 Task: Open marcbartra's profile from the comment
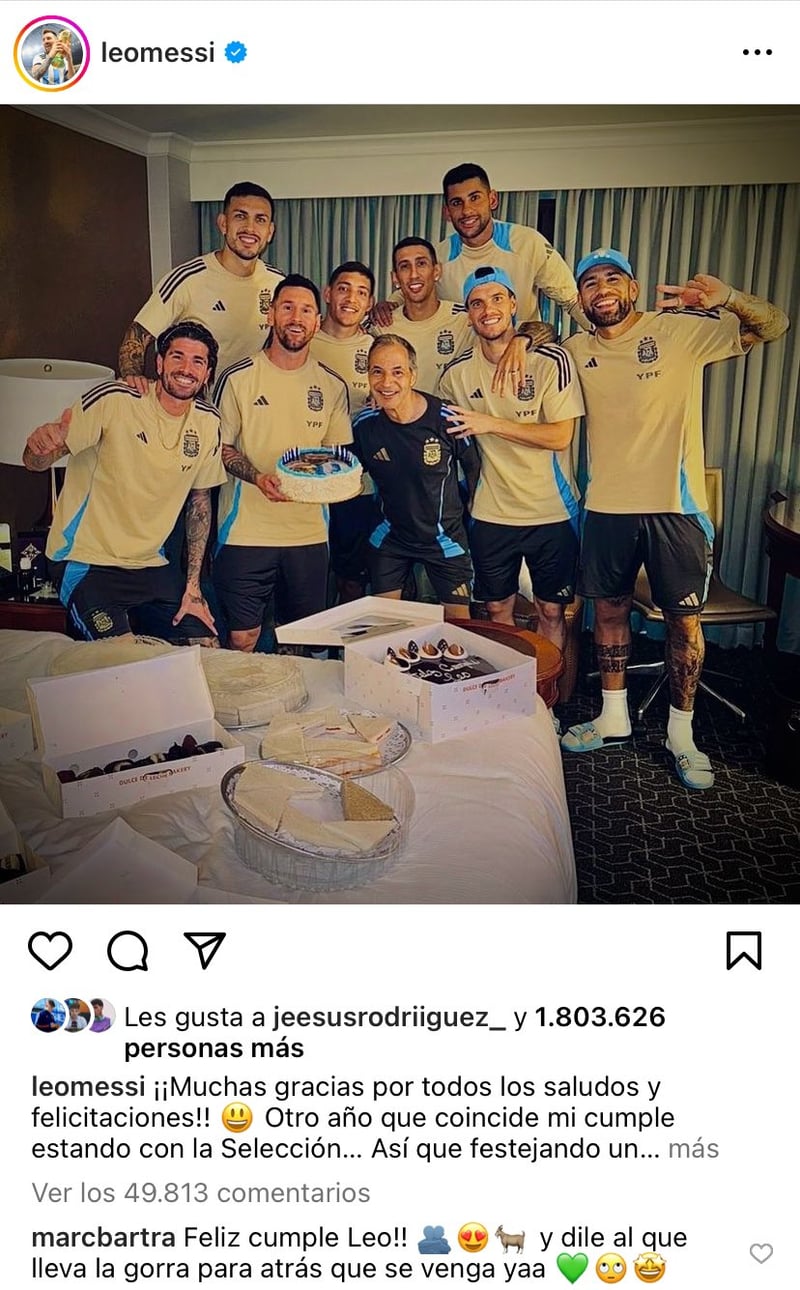103,1238
